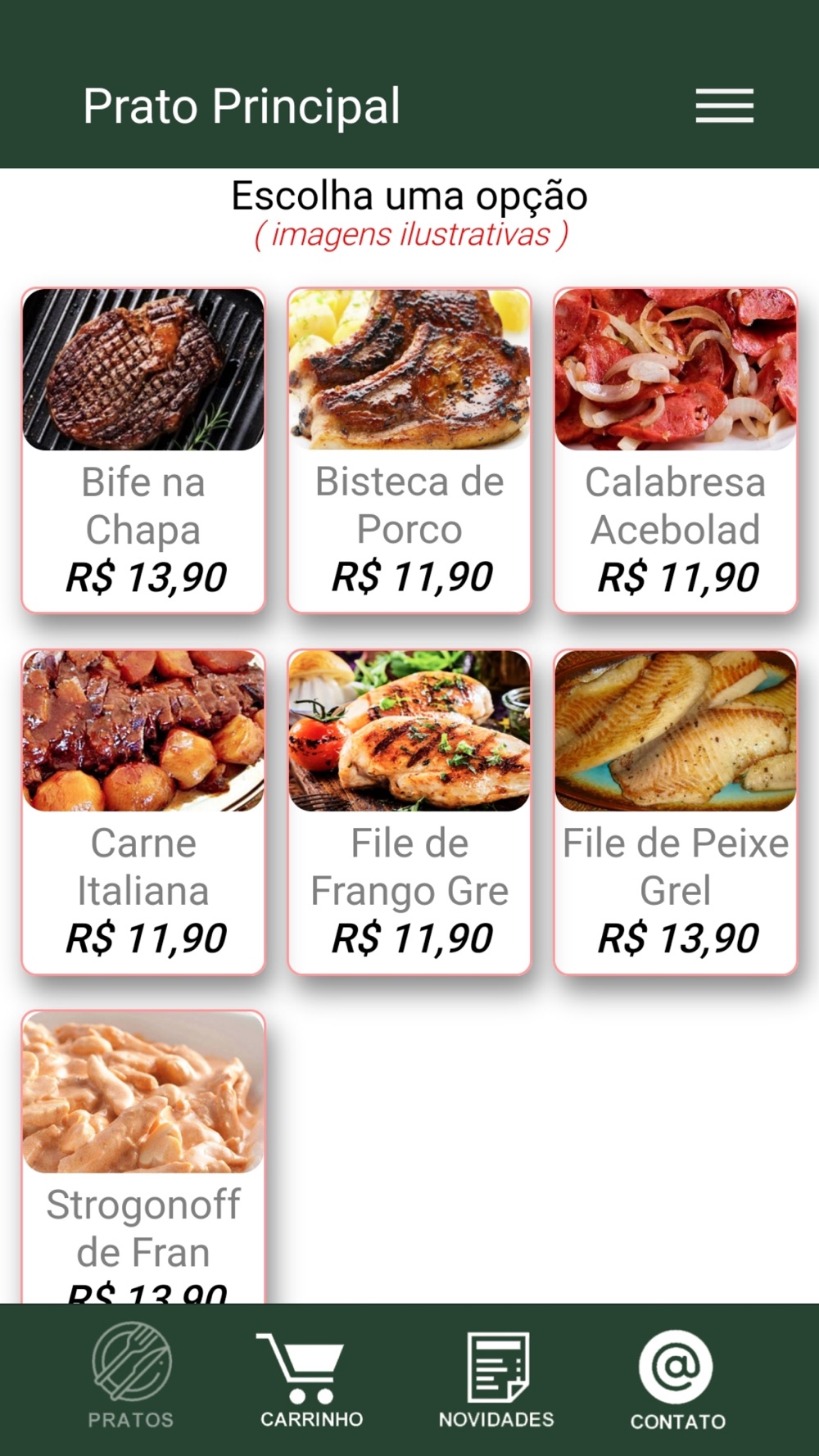Choose Bisteca de Porco
The width and height of the screenshot is (819, 1456).
(x=409, y=450)
